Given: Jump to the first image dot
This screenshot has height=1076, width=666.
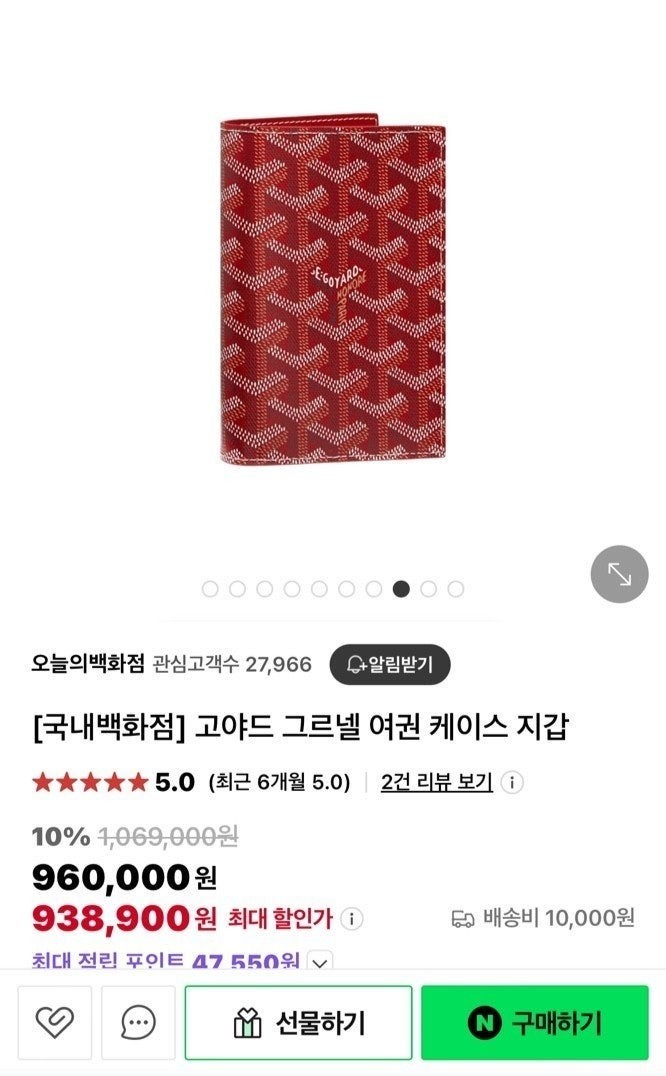Looking at the screenshot, I should tap(210, 589).
